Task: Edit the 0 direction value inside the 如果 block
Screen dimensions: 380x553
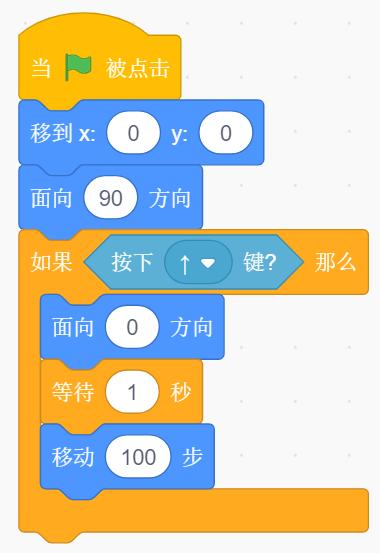Action: tap(132, 327)
